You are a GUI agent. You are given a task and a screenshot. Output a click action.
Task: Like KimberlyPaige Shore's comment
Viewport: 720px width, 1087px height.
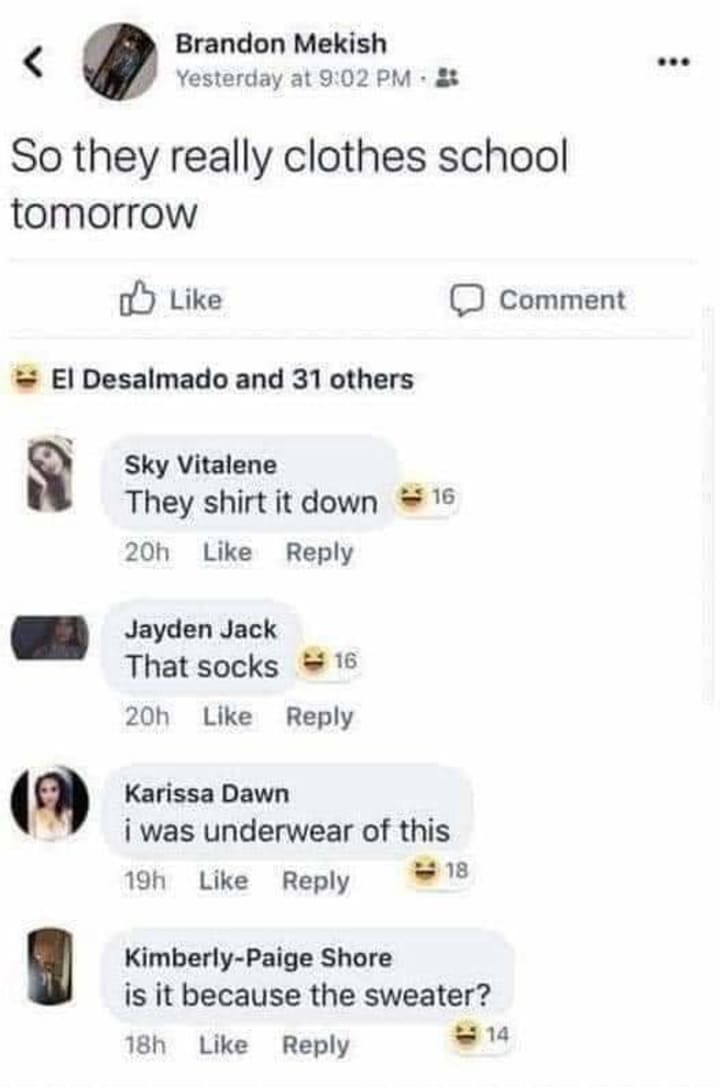[223, 1045]
